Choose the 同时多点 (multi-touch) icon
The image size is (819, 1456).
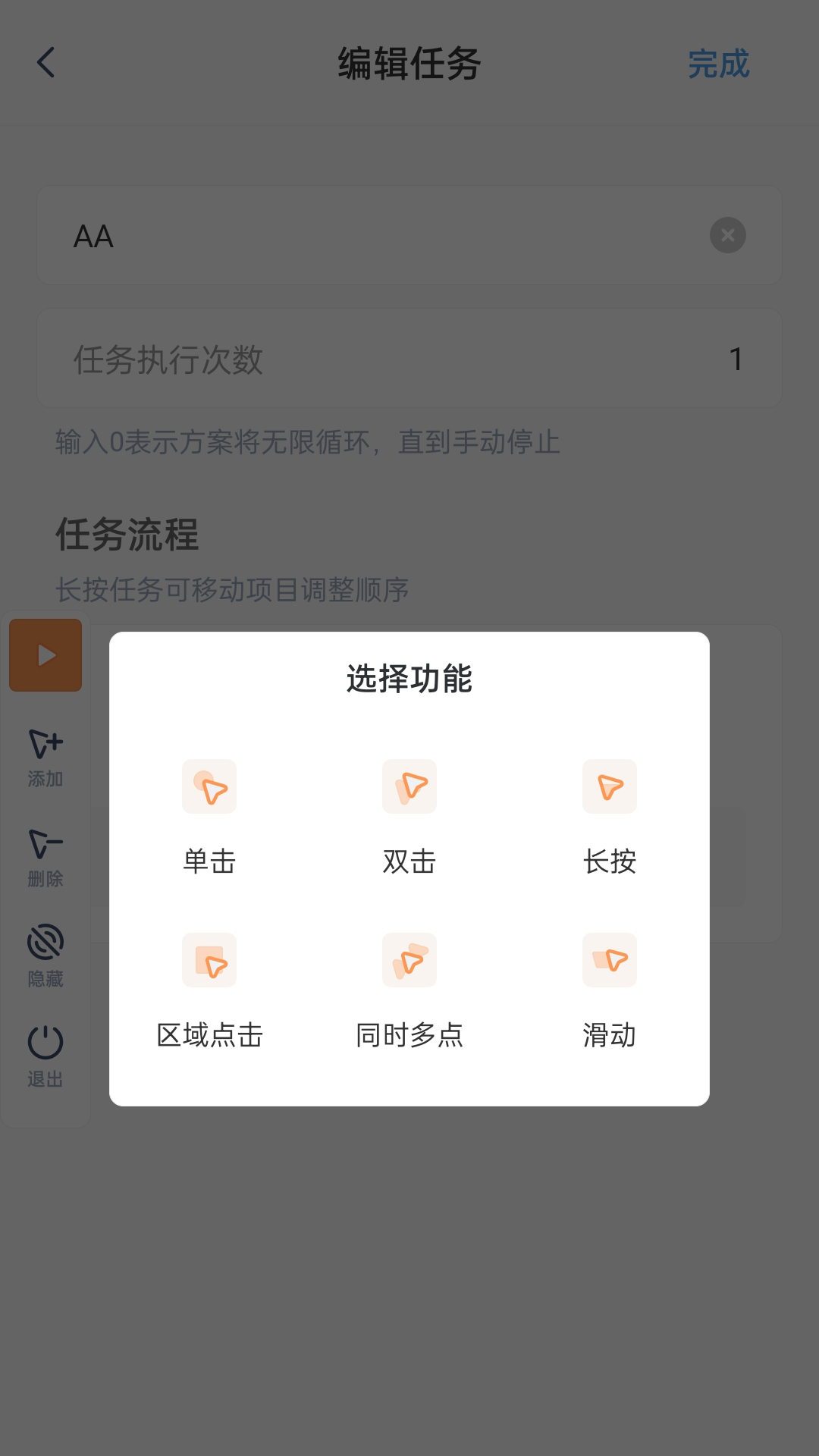[409, 961]
